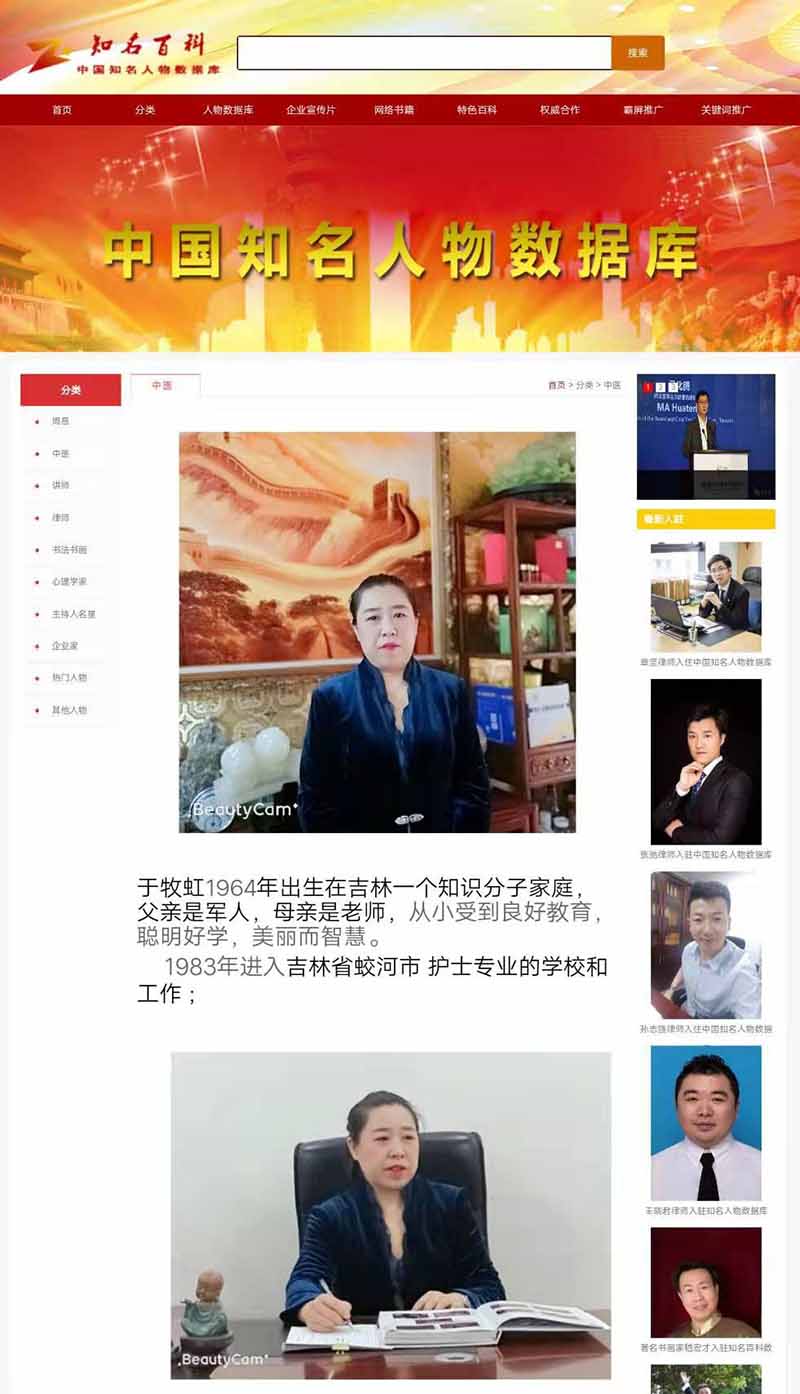Tap the search input box

click(423, 53)
